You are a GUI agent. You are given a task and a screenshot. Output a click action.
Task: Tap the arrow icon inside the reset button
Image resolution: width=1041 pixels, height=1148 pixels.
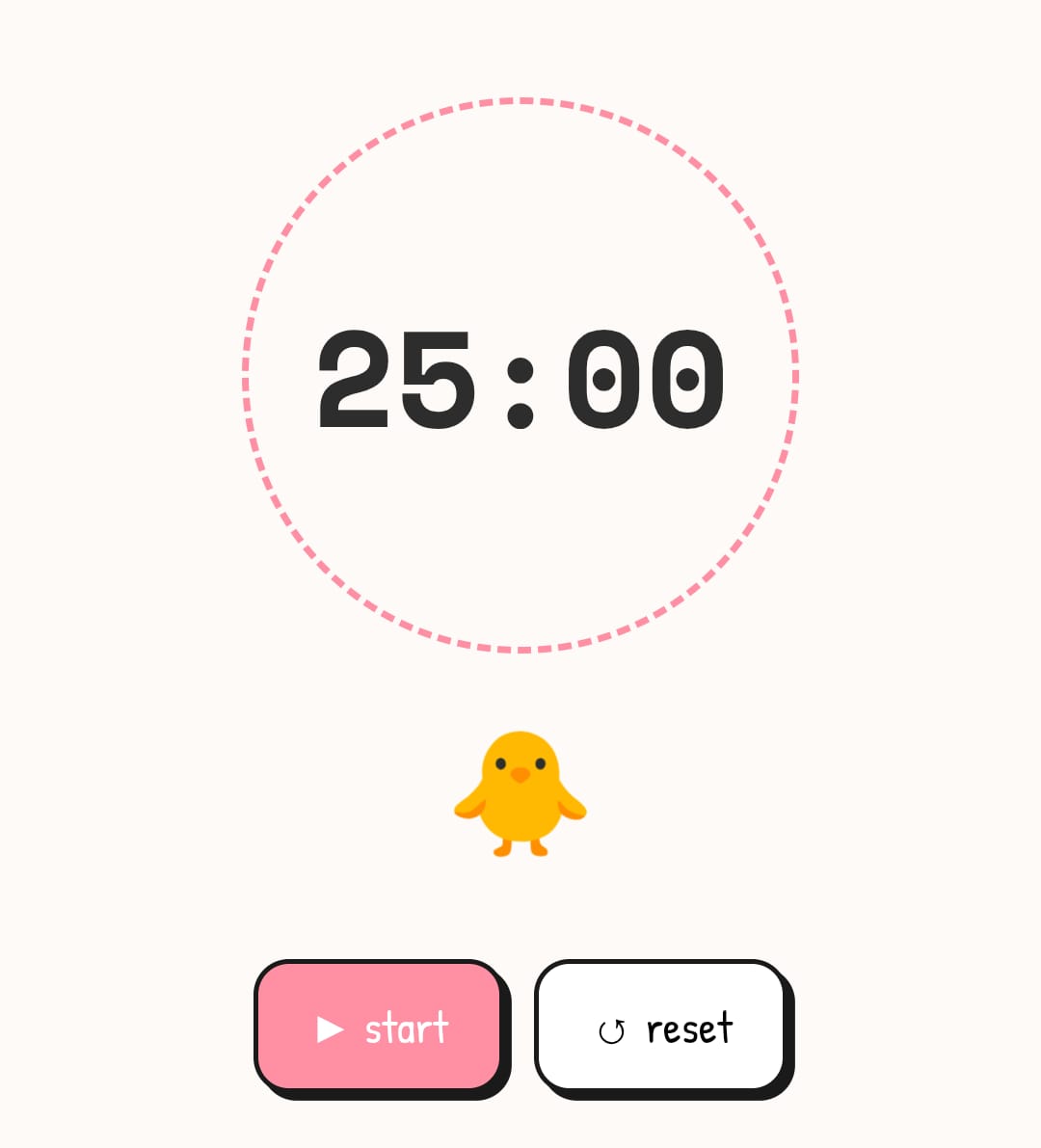(611, 1028)
